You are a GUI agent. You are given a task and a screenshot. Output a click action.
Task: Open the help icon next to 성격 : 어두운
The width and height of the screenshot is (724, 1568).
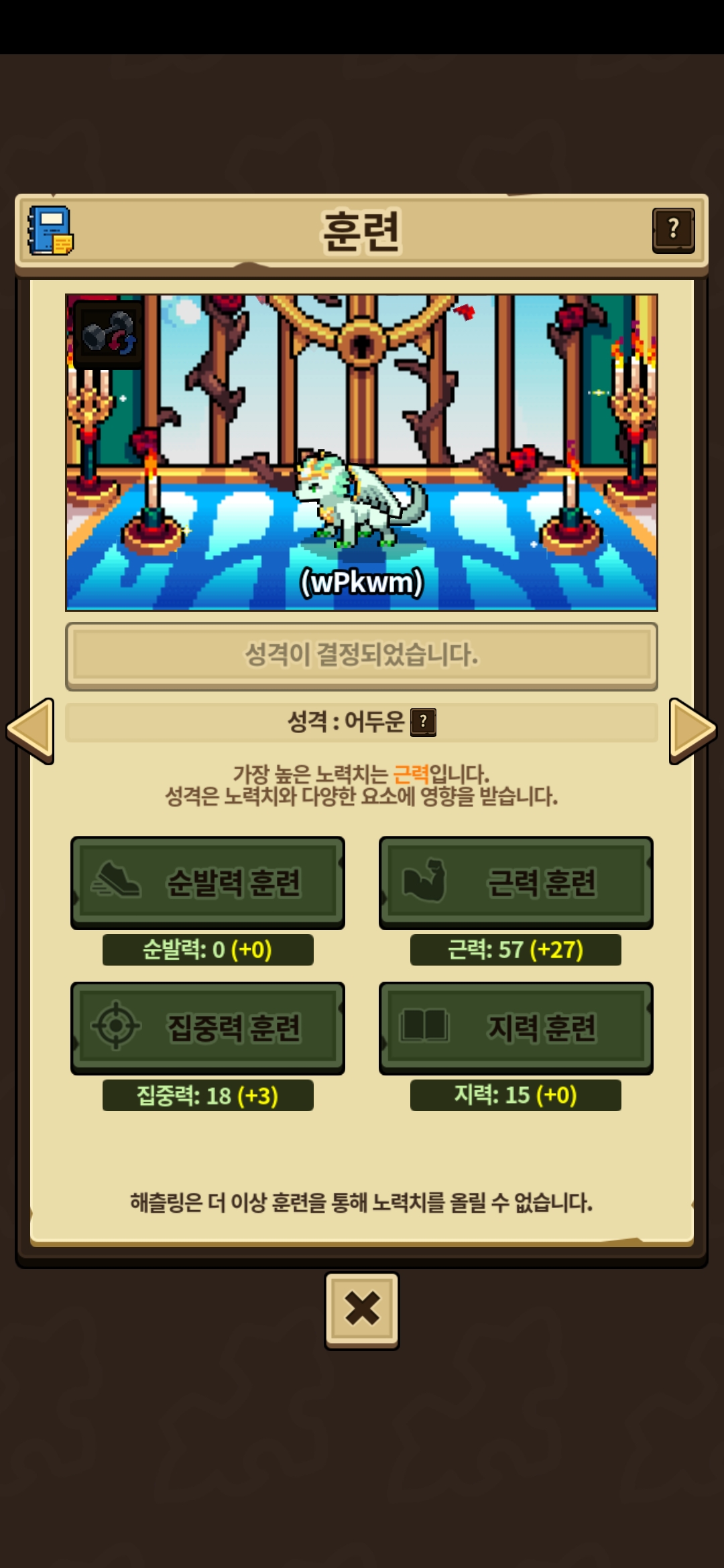click(x=423, y=722)
